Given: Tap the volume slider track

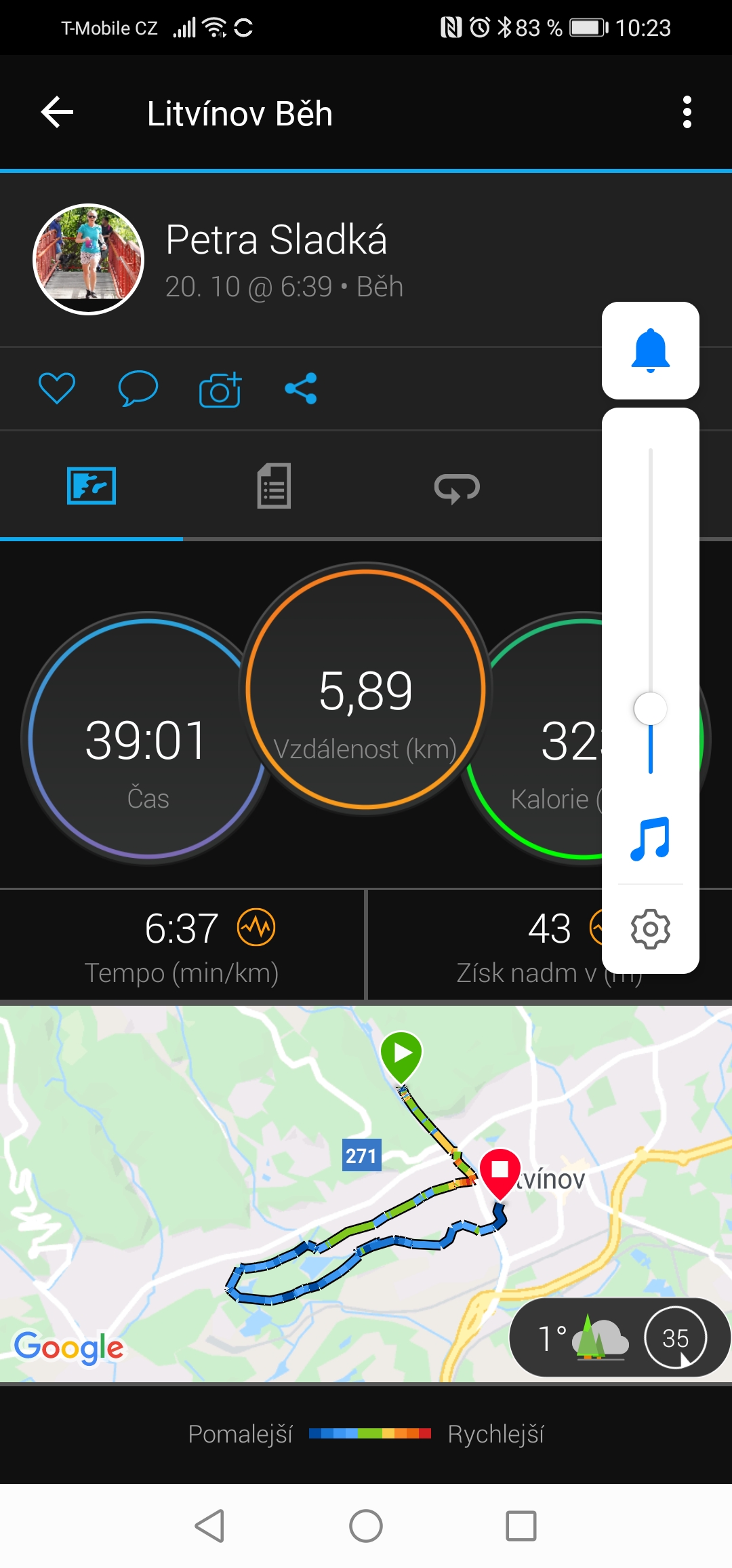Looking at the screenshot, I should 651,610.
